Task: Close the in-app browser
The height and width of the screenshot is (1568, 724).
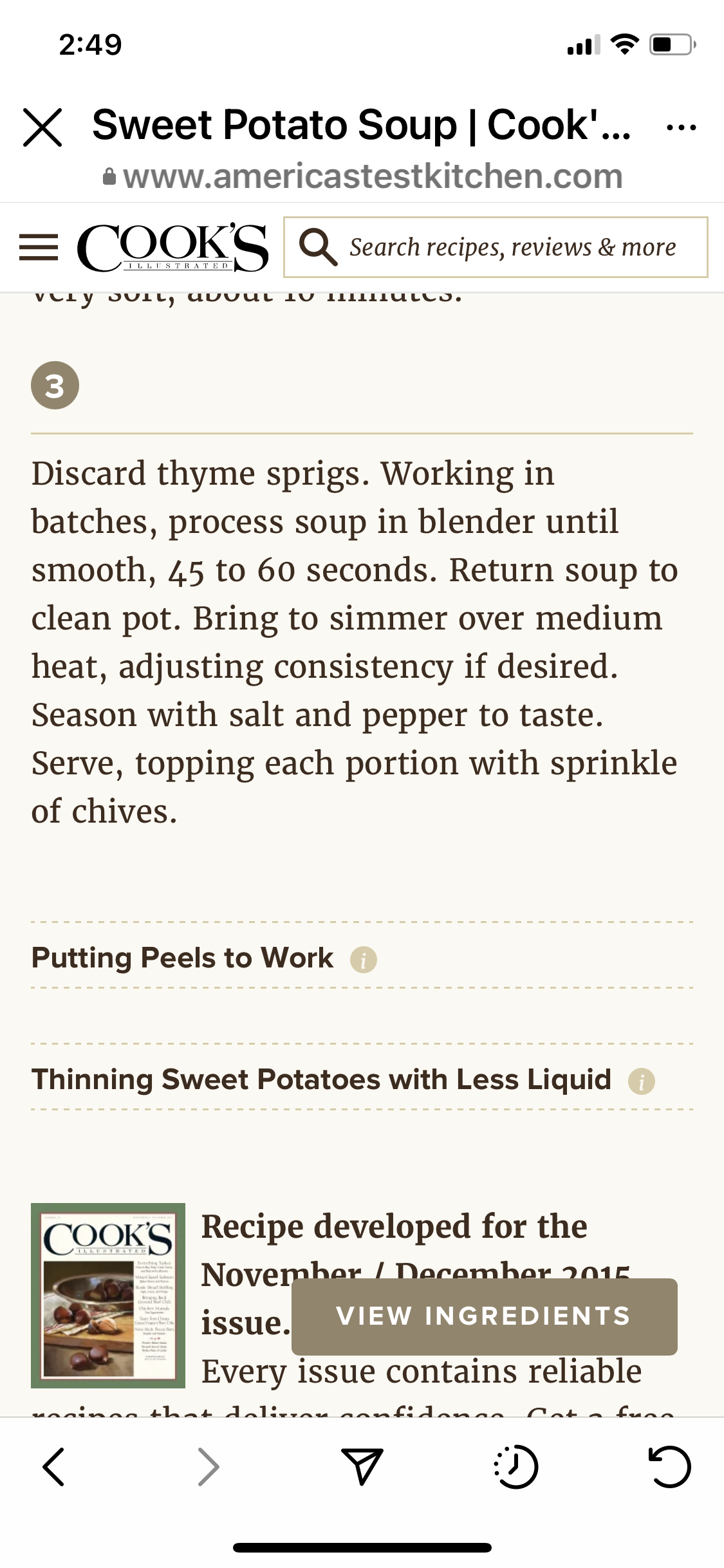Action: pyautogui.click(x=42, y=127)
